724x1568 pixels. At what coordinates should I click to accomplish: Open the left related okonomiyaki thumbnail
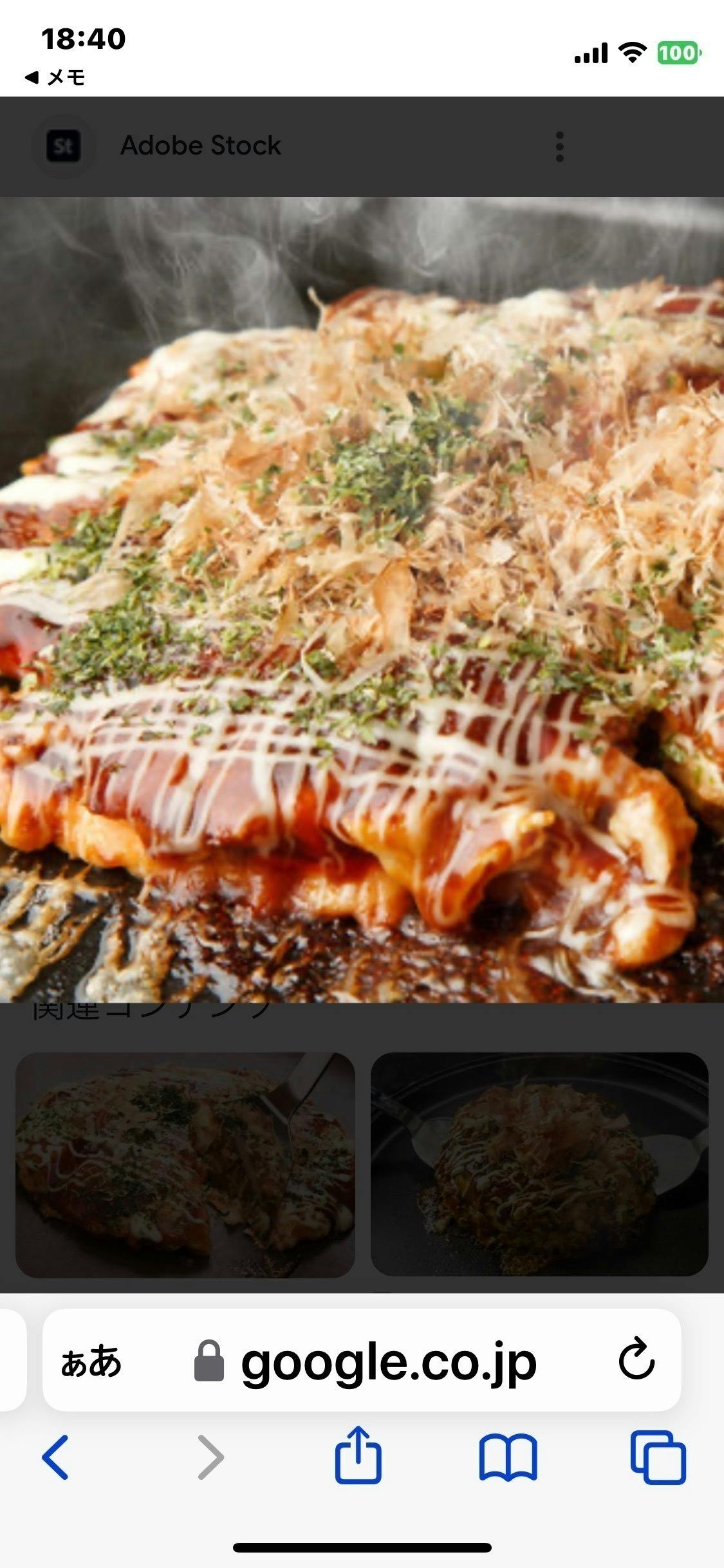(x=185, y=1164)
